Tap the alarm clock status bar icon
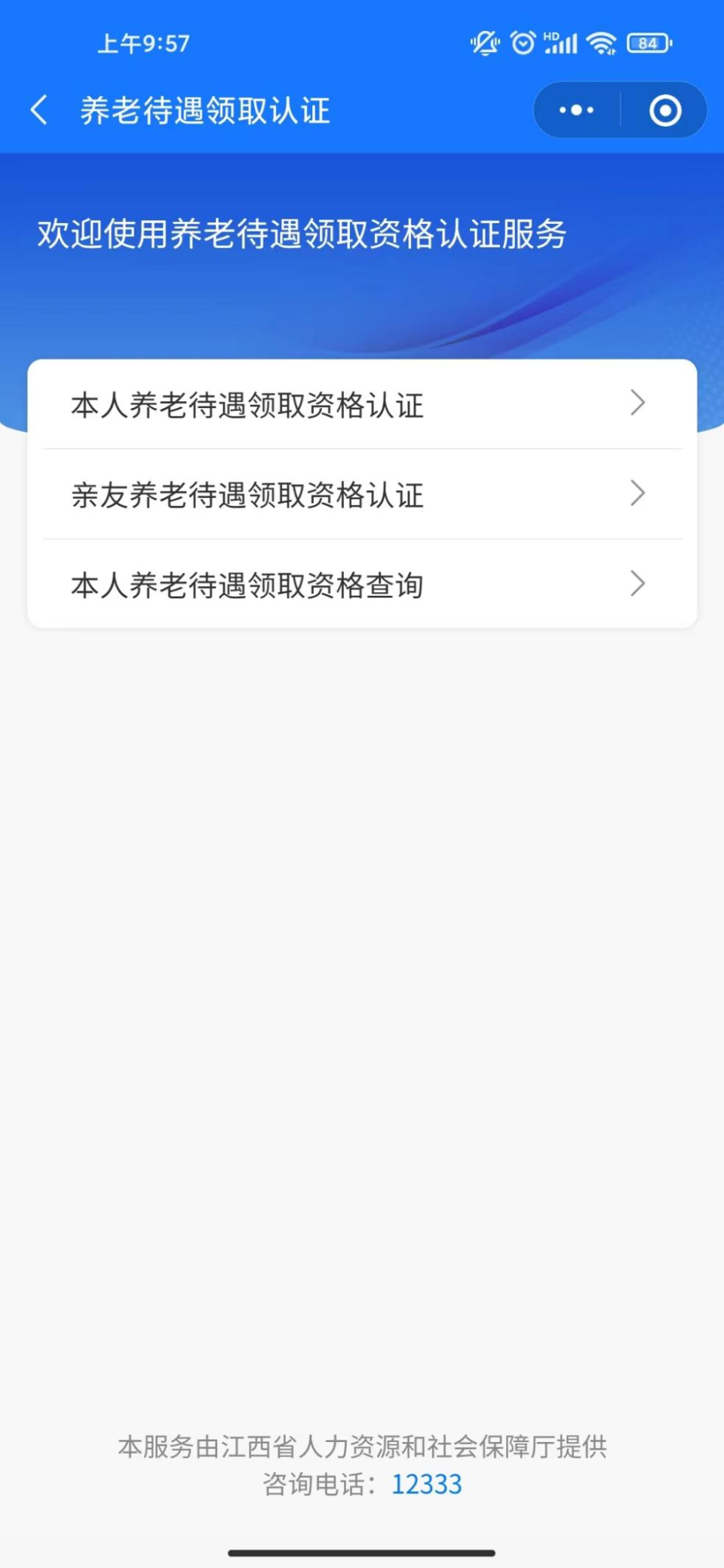 tap(522, 43)
